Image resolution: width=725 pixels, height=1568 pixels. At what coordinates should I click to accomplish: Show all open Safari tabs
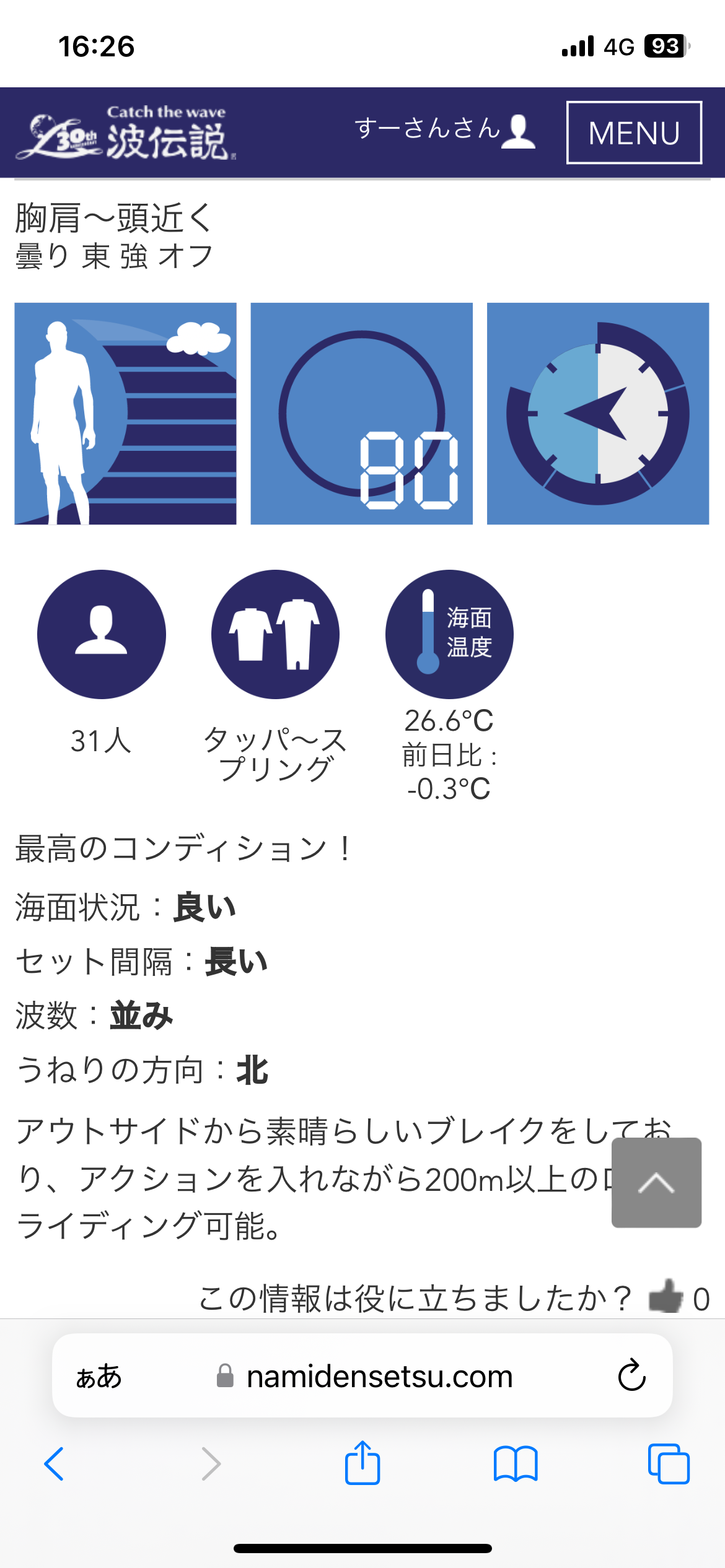point(669,1464)
